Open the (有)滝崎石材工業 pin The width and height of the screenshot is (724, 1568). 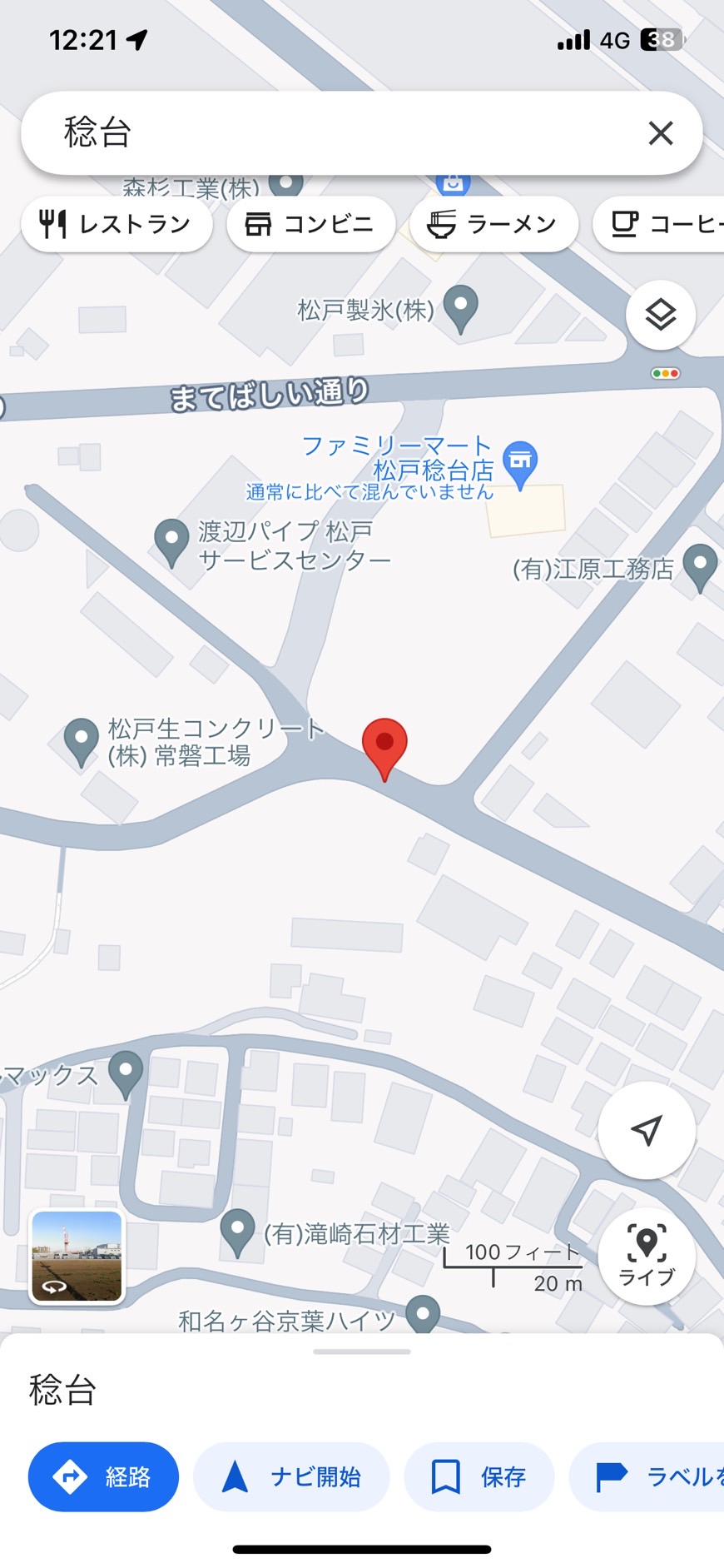(x=237, y=1232)
